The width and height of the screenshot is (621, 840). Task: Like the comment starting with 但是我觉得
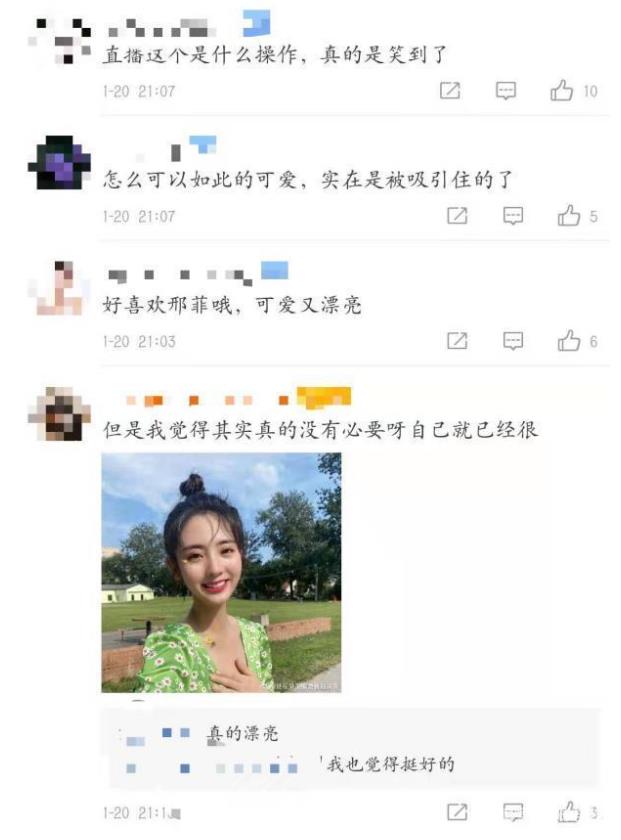[x=569, y=811]
